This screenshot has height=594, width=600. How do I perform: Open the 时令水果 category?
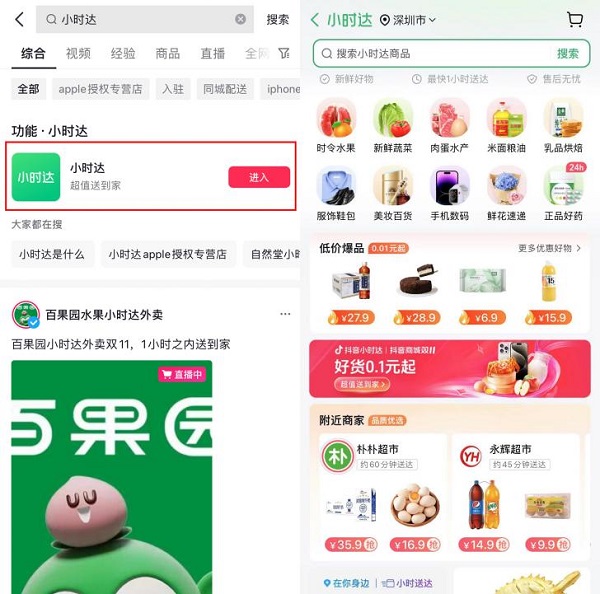click(337, 126)
